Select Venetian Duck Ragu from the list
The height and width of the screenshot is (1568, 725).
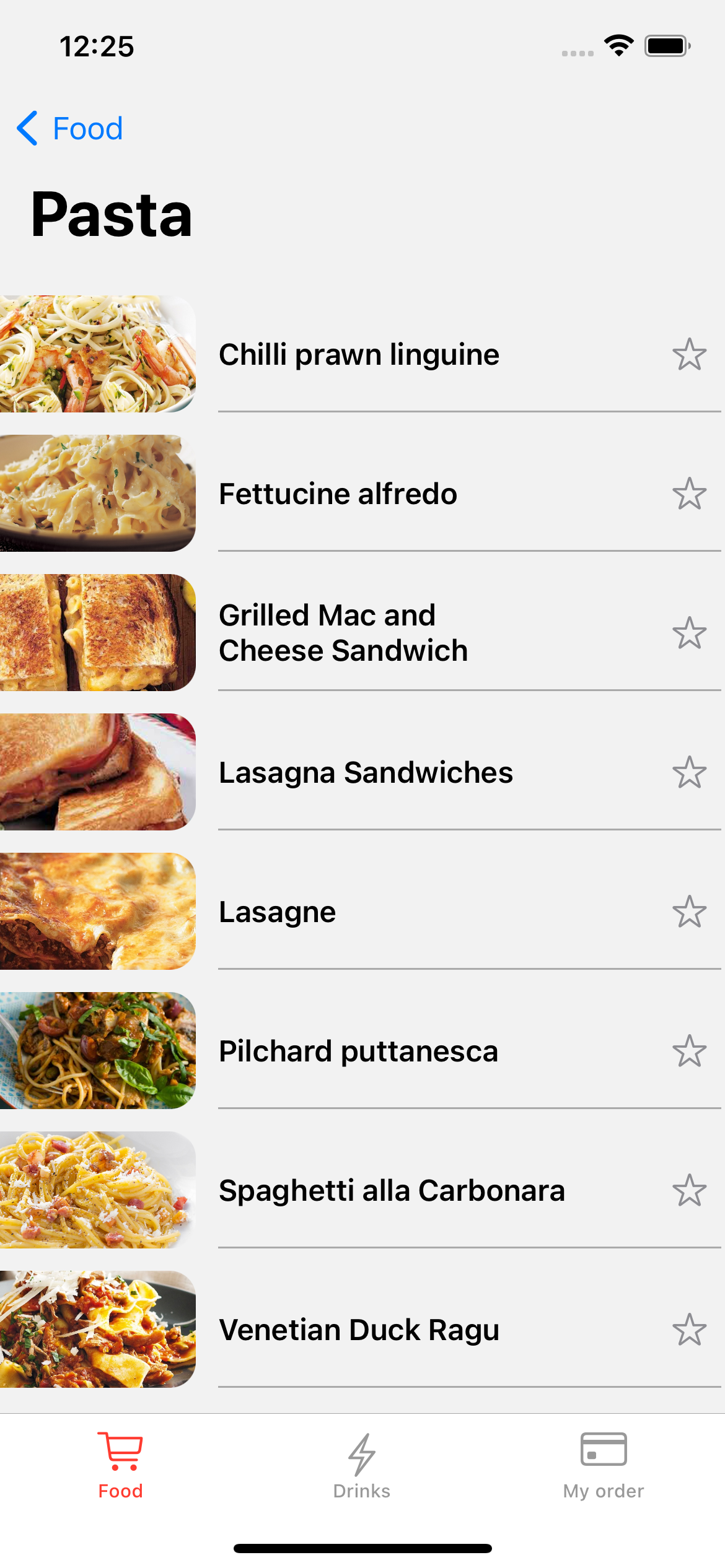pyautogui.click(x=359, y=1330)
